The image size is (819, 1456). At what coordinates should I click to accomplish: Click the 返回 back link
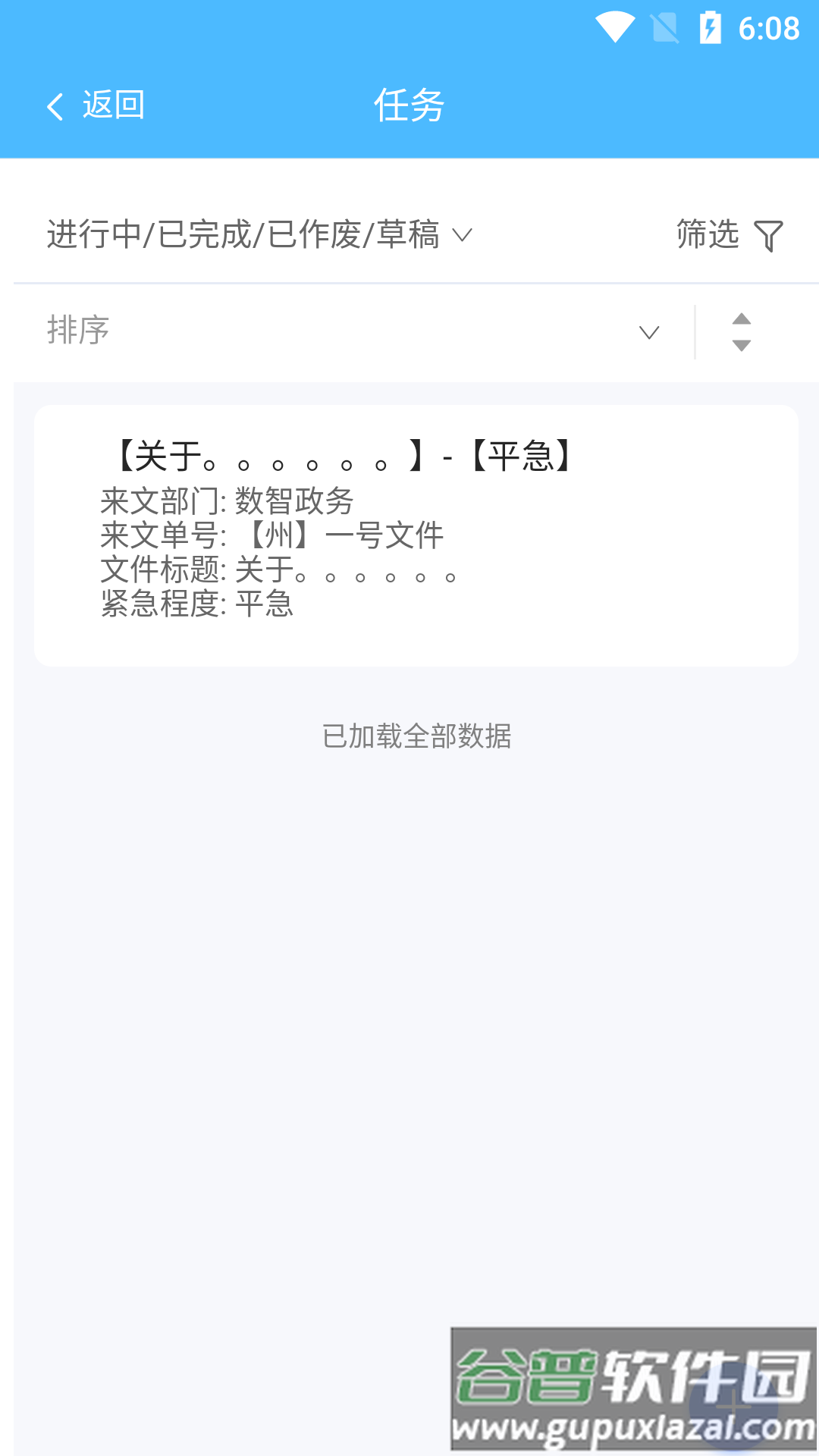[114, 106]
